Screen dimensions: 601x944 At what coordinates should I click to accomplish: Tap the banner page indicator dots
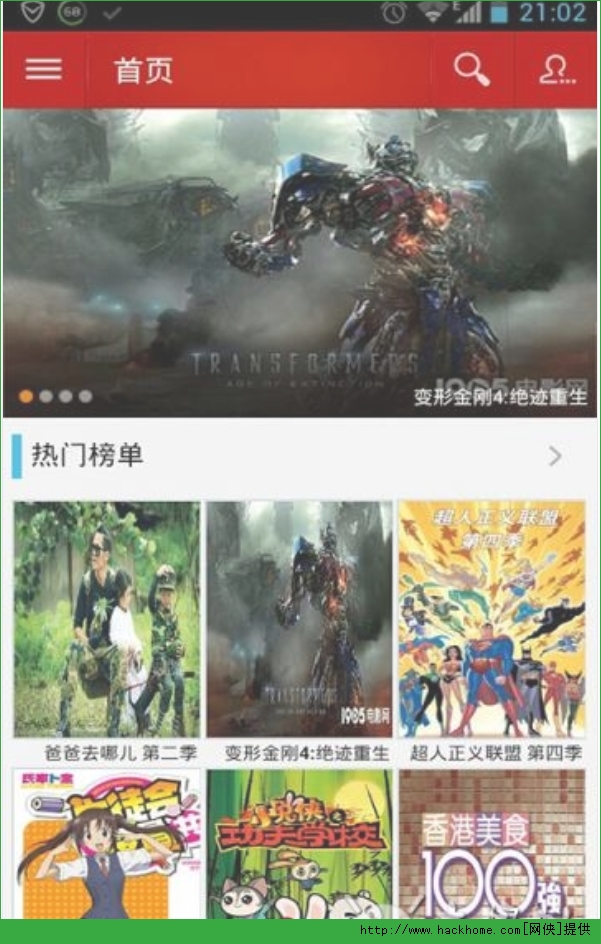[x=55, y=396]
